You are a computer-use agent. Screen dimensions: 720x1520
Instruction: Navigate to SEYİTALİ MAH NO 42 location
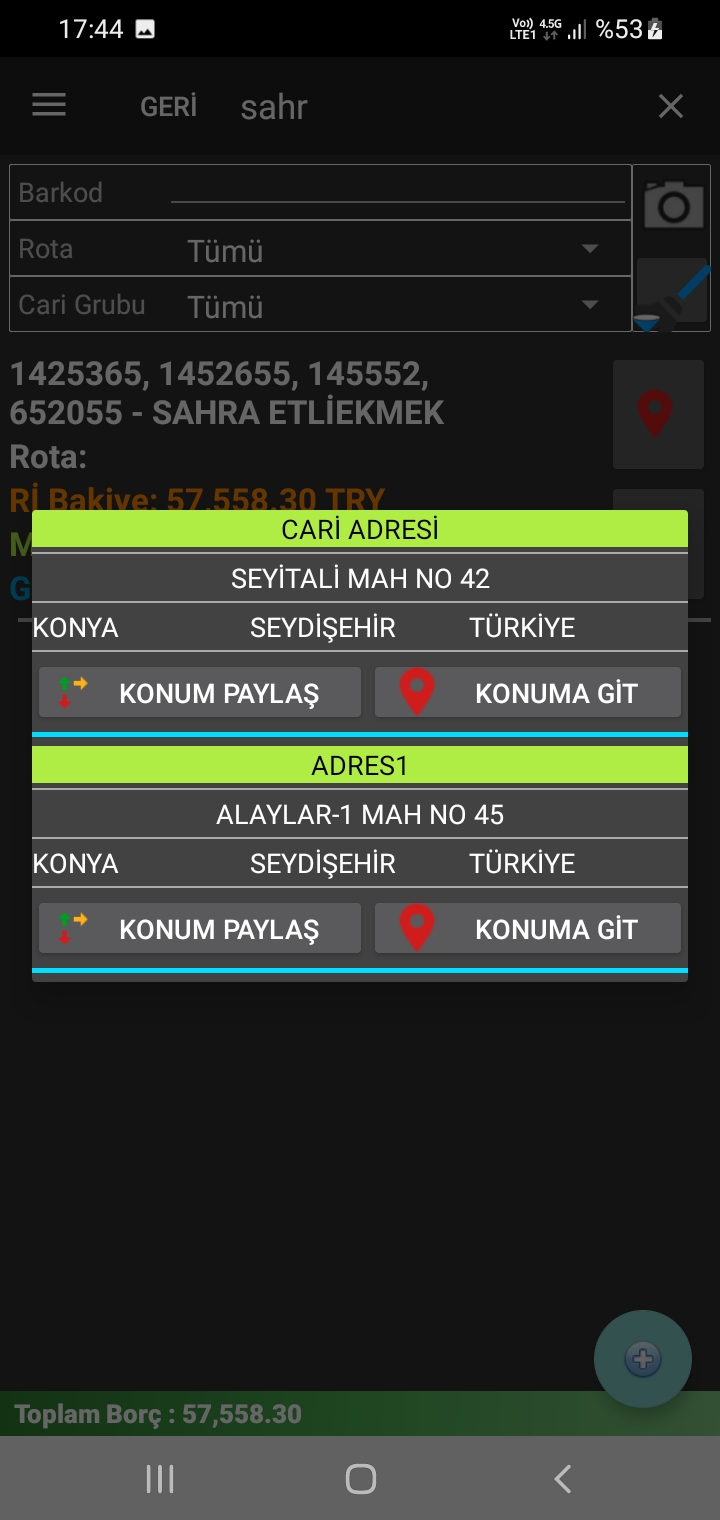(x=528, y=693)
